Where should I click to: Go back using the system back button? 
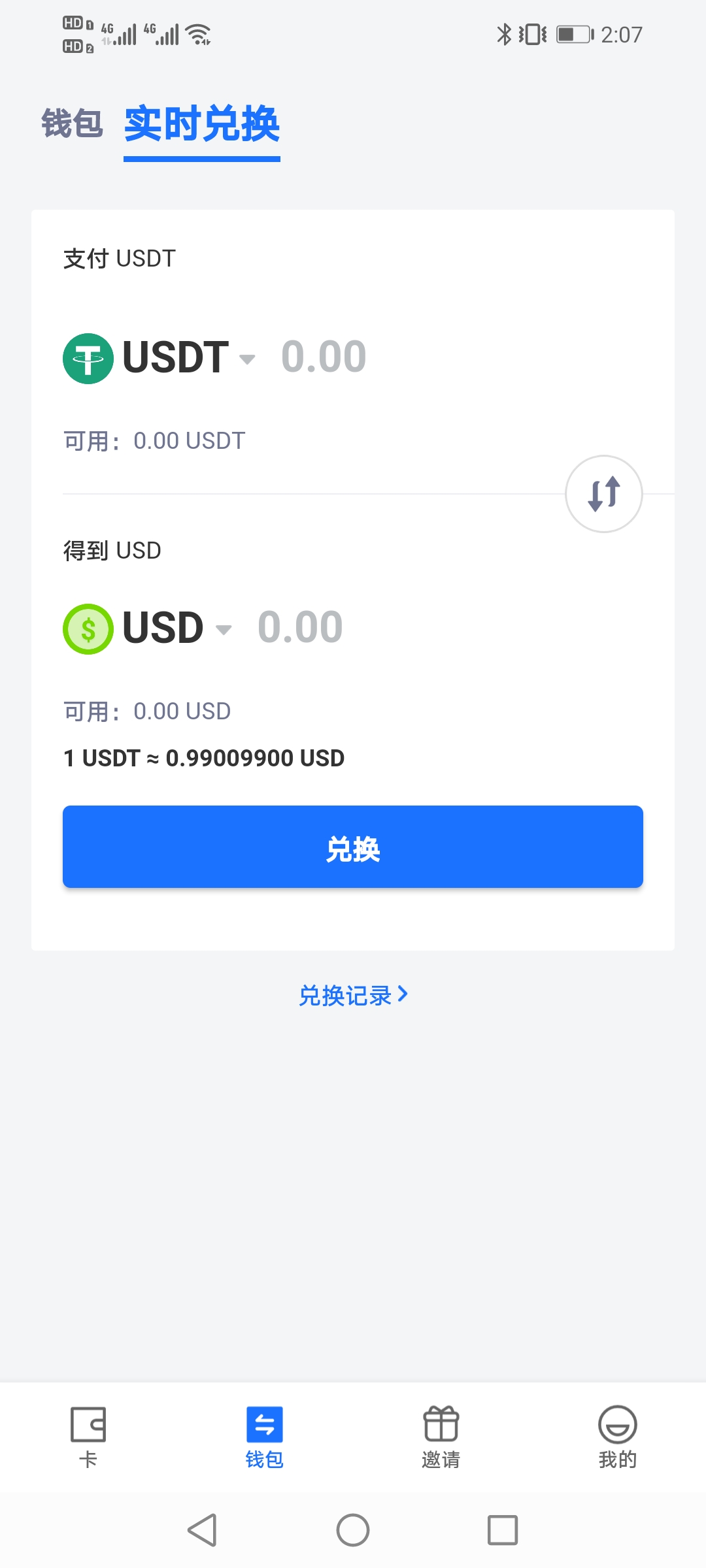click(203, 1530)
